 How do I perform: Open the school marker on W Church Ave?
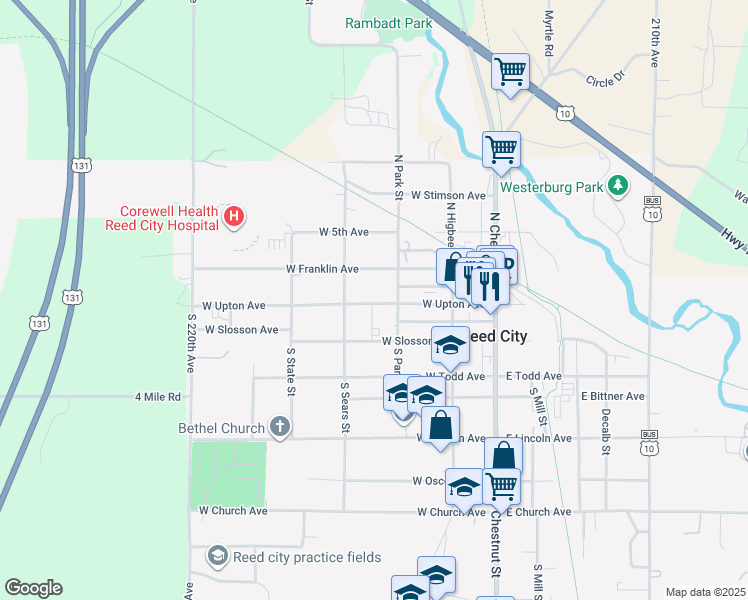tap(463, 489)
